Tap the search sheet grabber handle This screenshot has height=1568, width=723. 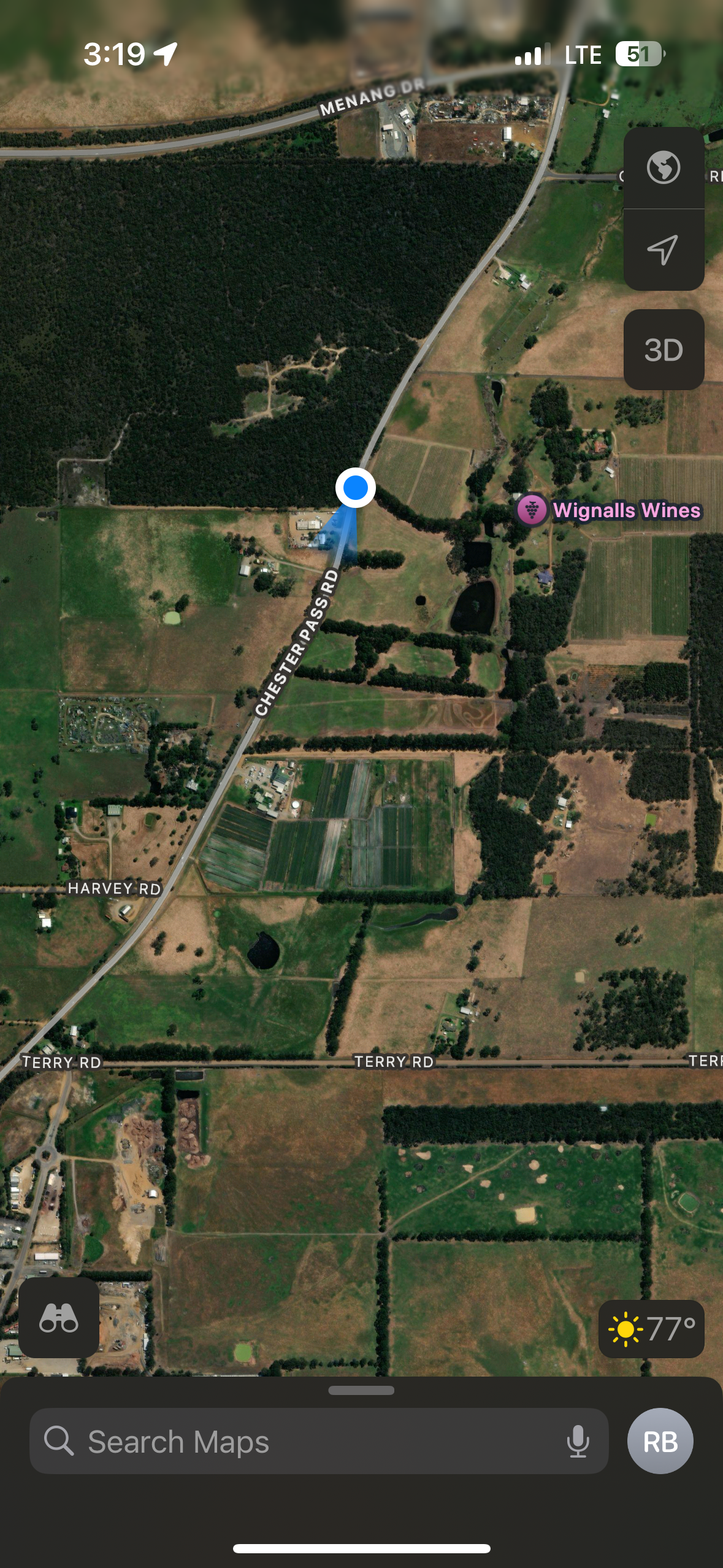pos(361,1391)
